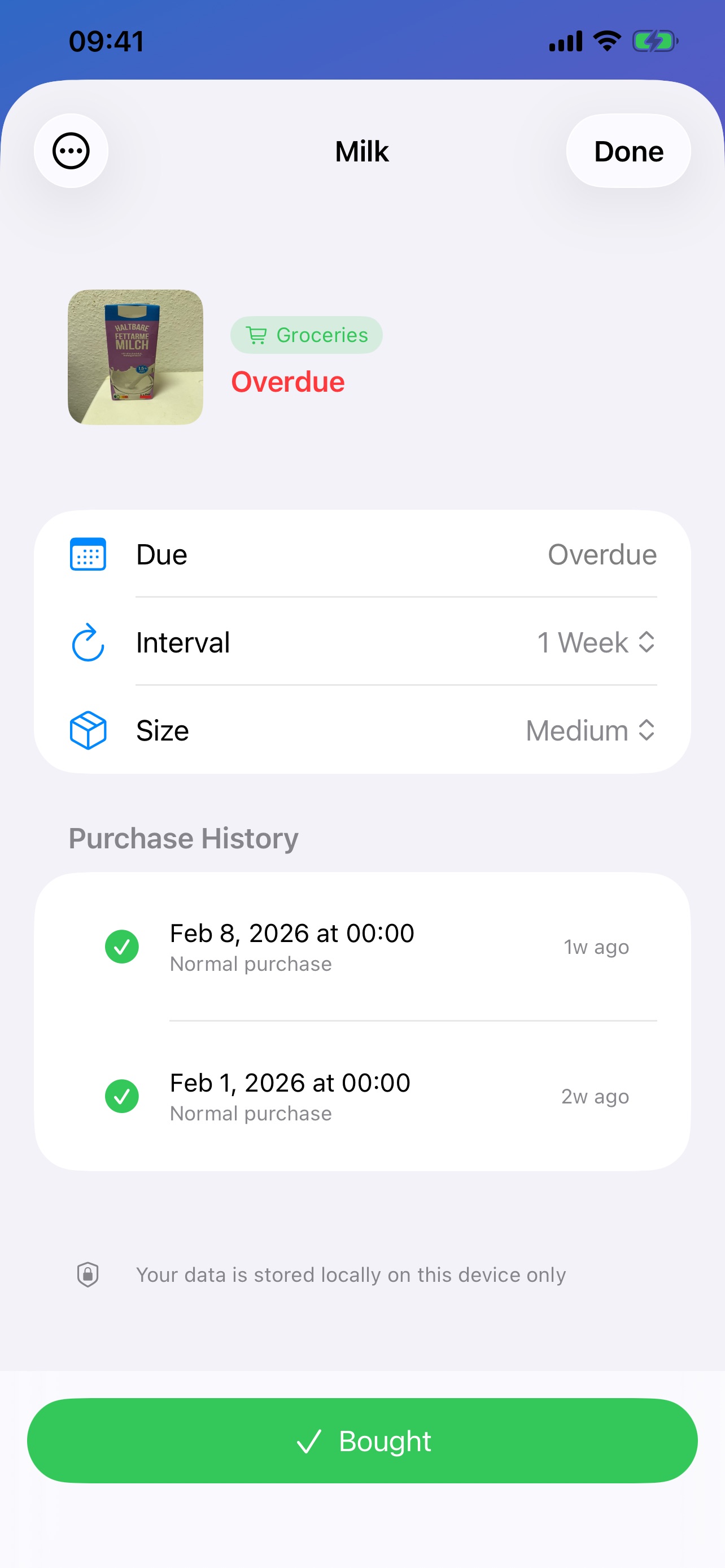Click the red Overdue label
Screen dimensions: 725x1568
[x=289, y=382]
